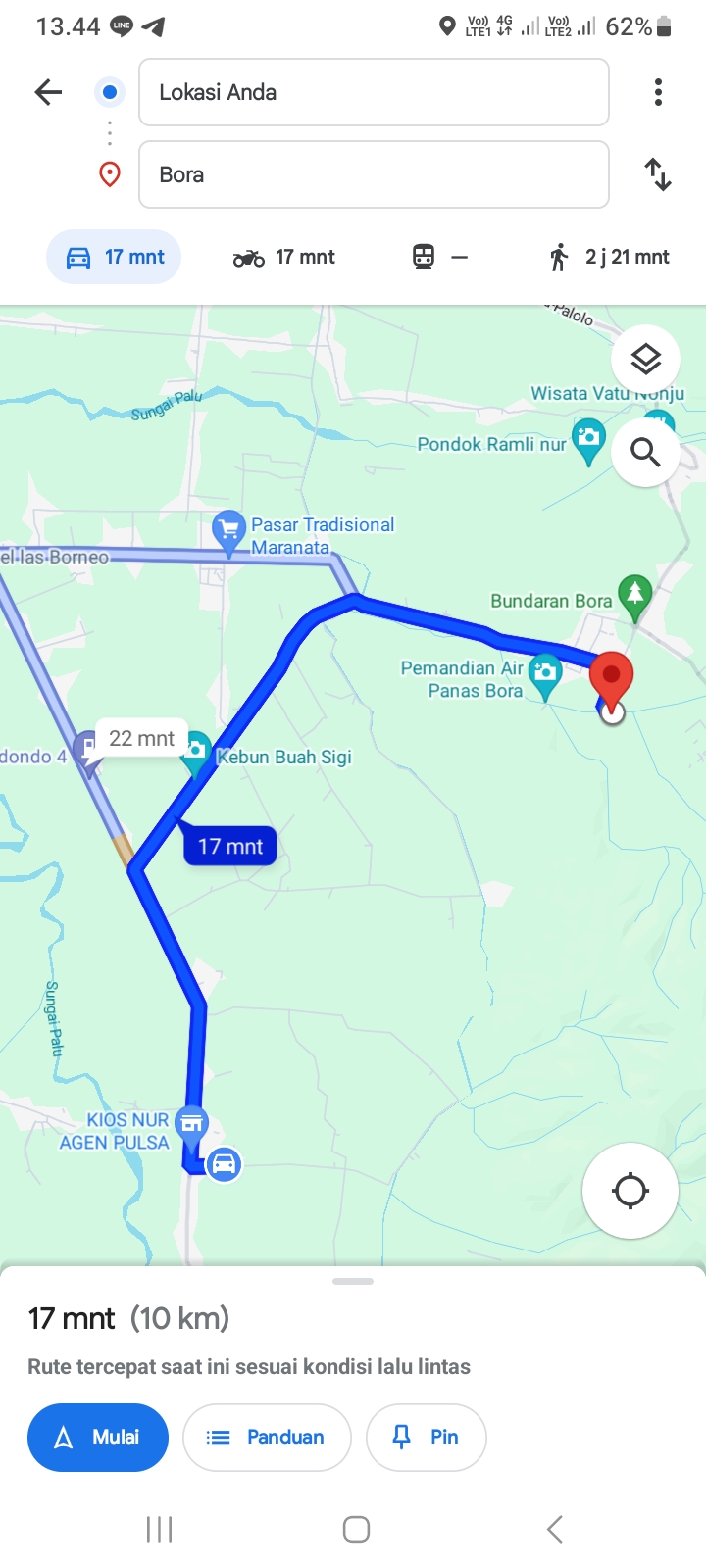Center map on my current location

(630, 1191)
